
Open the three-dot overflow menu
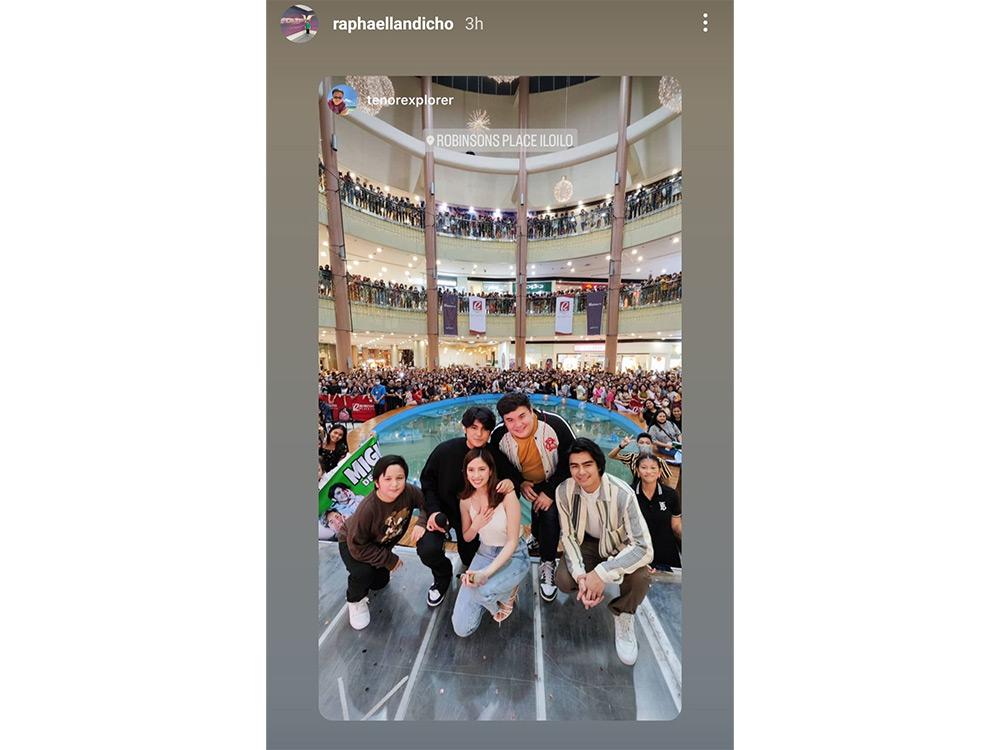point(705,23)
